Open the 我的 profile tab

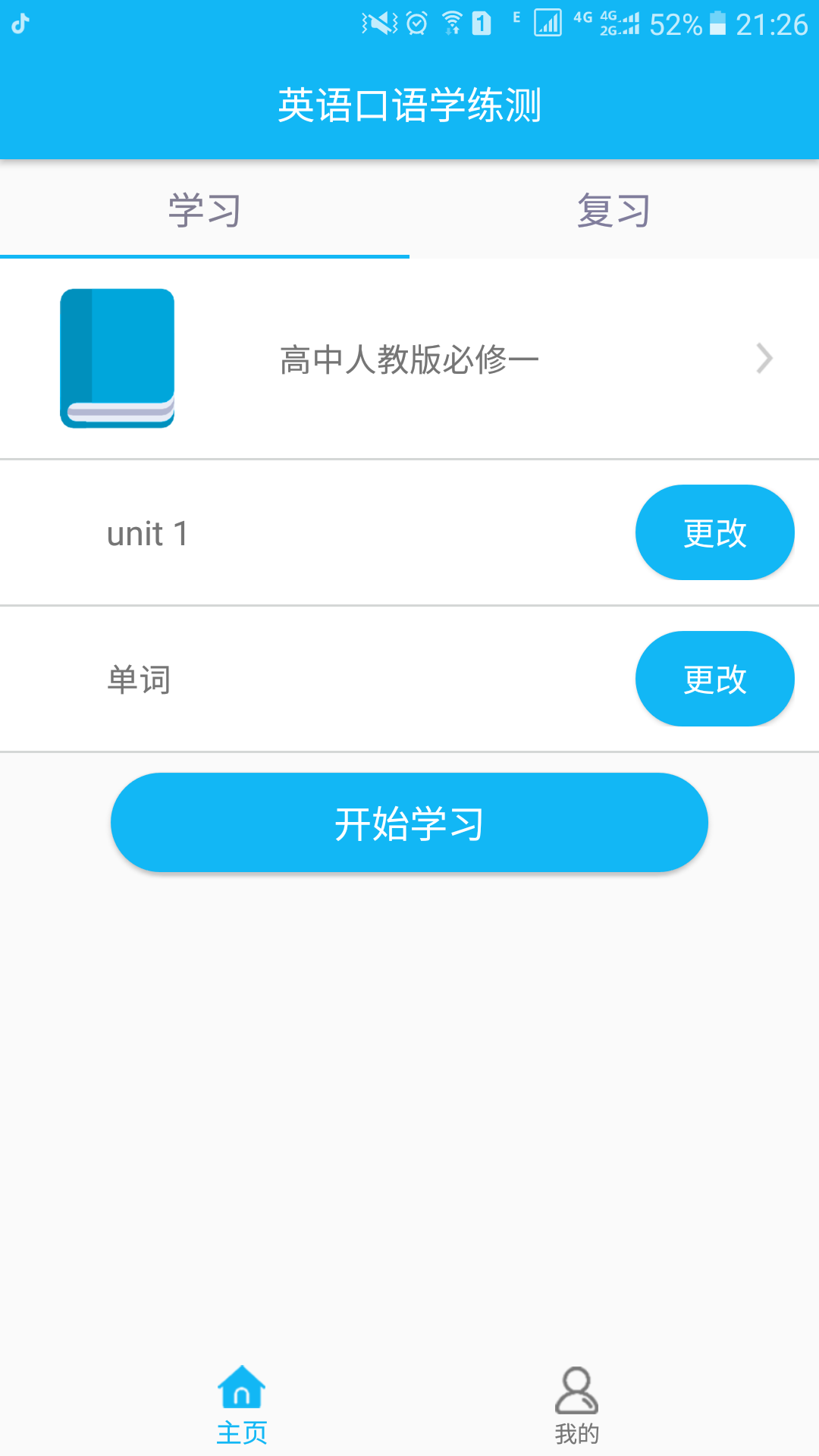click(x=576, y=1405)
